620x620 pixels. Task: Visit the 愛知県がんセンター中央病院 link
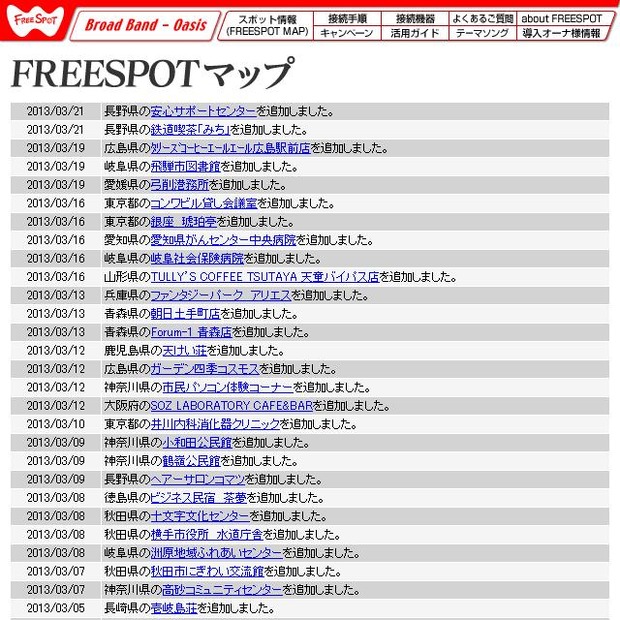223,240
